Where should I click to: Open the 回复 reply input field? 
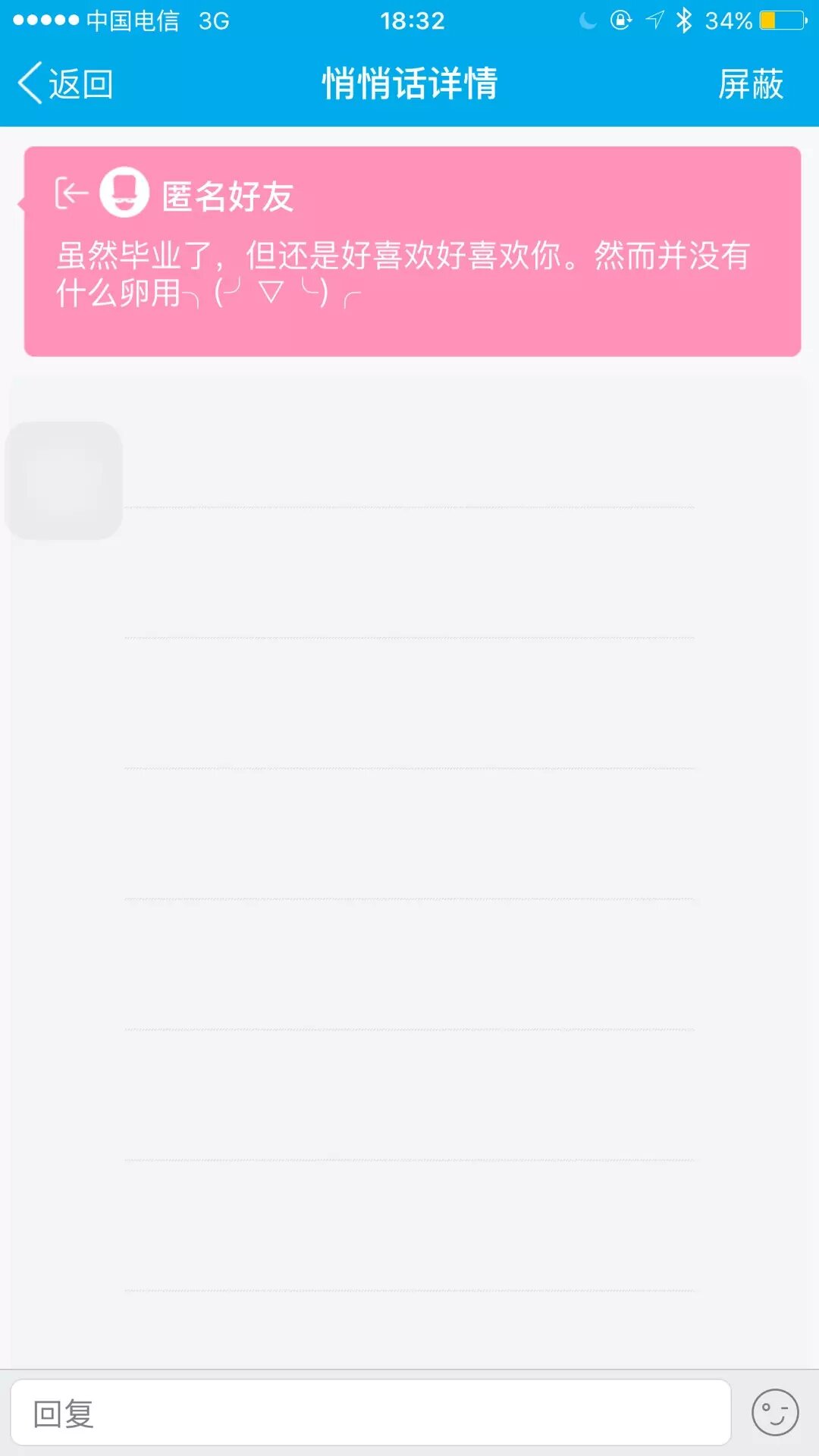(x=370, y=1414)
